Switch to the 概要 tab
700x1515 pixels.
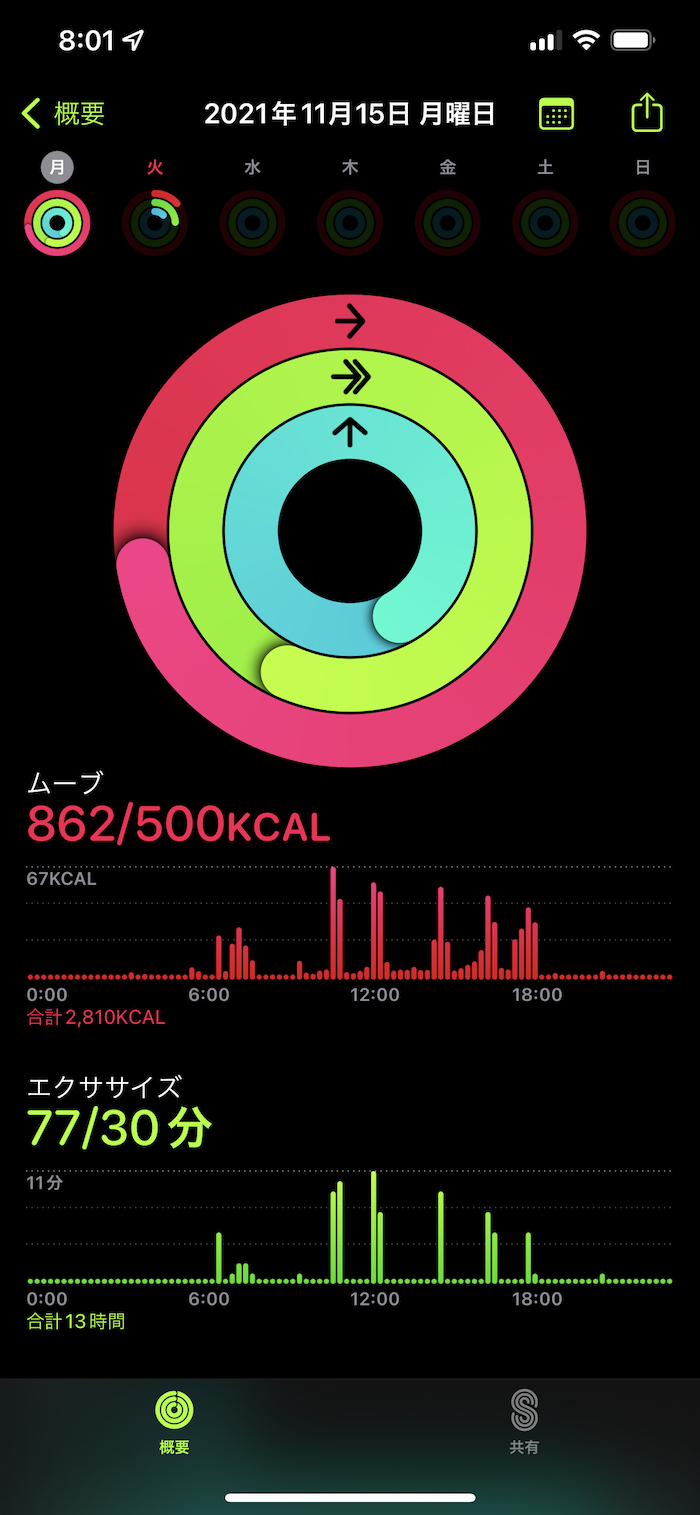tap(174, 1421)
